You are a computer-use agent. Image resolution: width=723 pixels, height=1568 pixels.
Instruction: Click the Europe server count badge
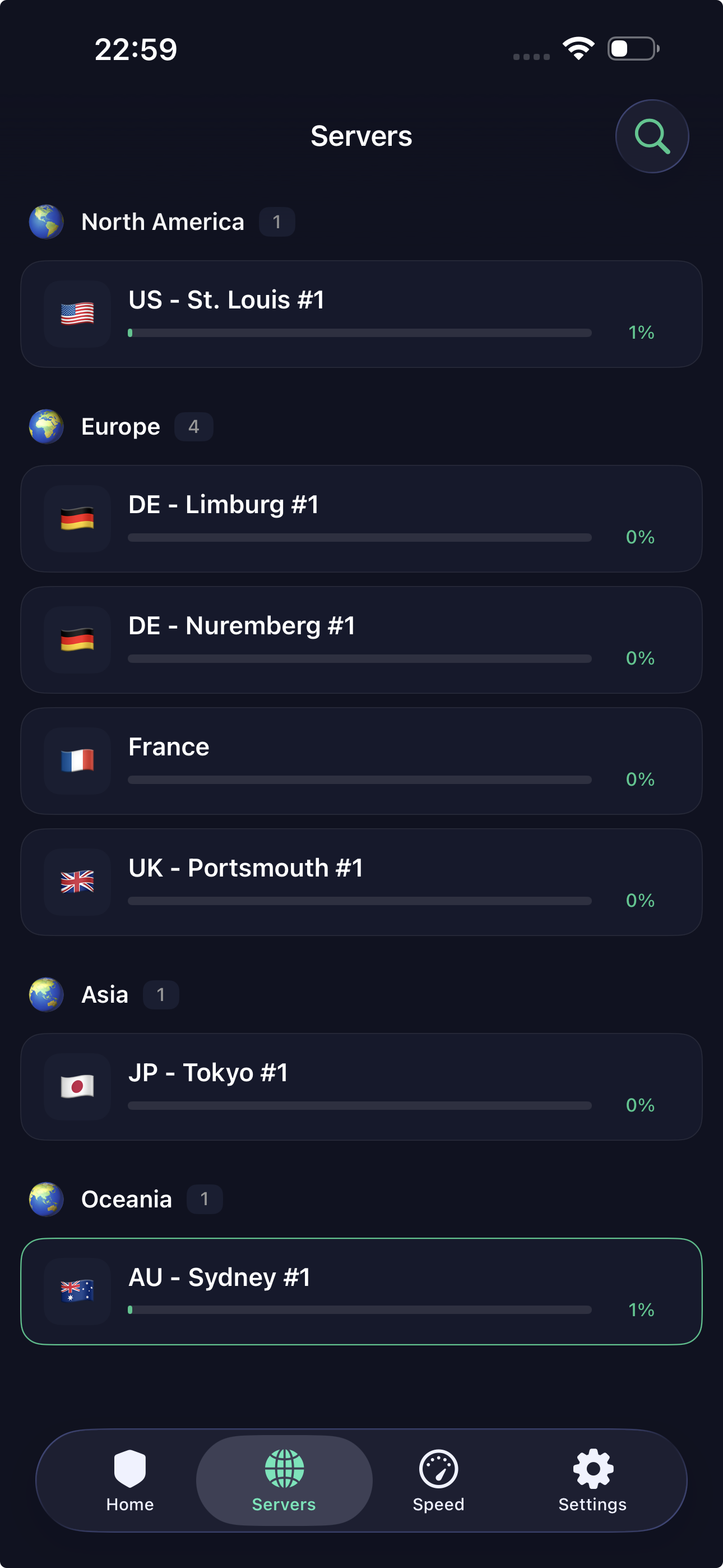tap(193, 426)
